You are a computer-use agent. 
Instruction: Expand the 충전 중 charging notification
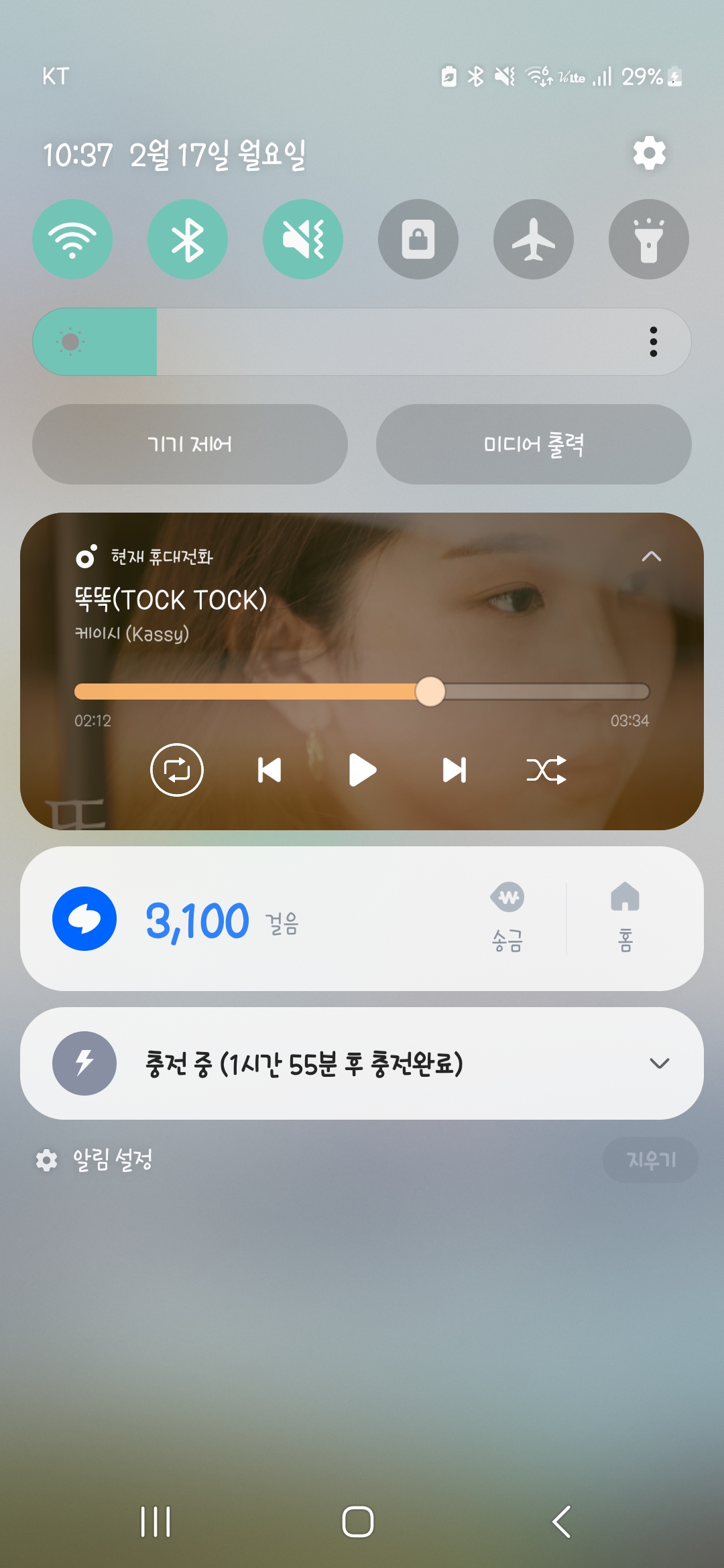coord(659,1063)
